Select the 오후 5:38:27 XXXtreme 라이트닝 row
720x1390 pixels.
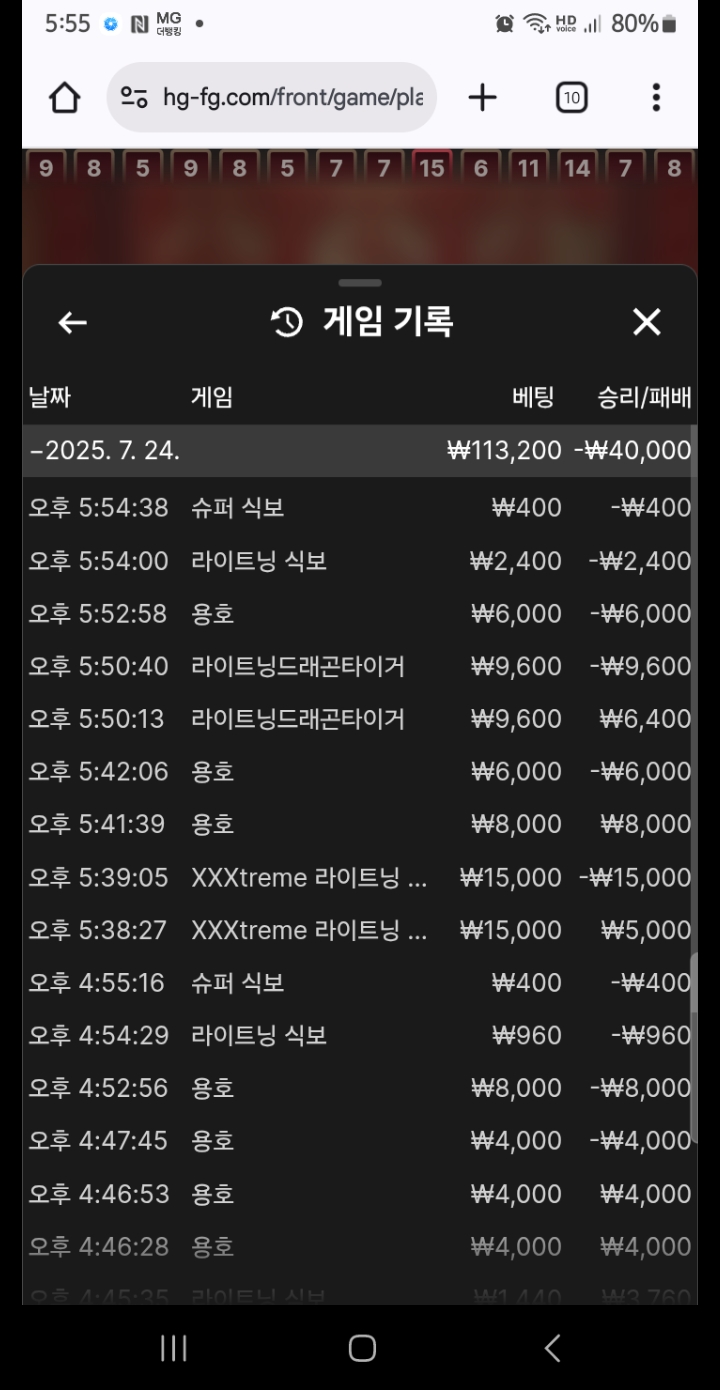pyautogui.click(x=359, y=930)
